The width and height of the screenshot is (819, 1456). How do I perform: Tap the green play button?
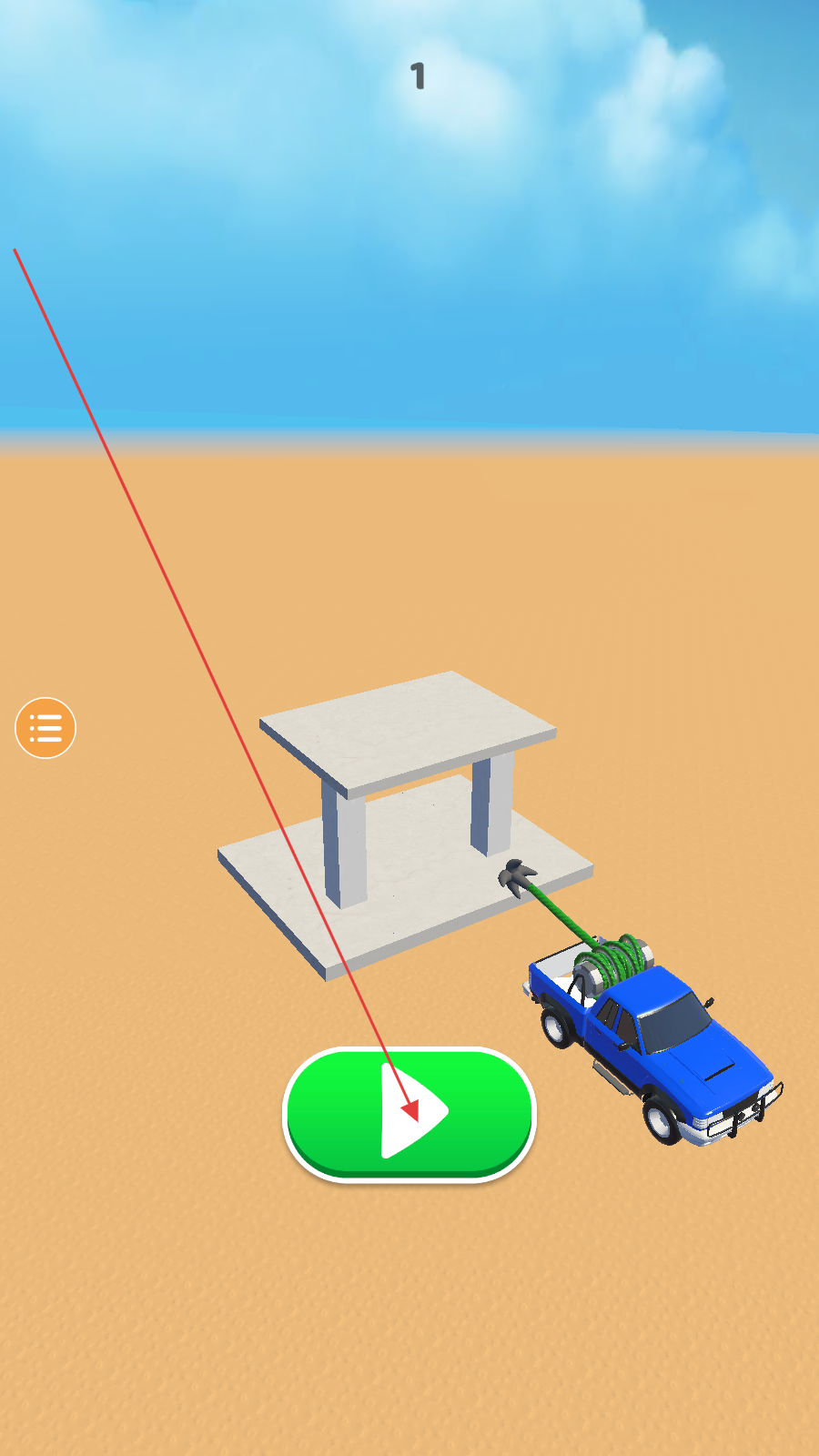(x=409, y=1114)
